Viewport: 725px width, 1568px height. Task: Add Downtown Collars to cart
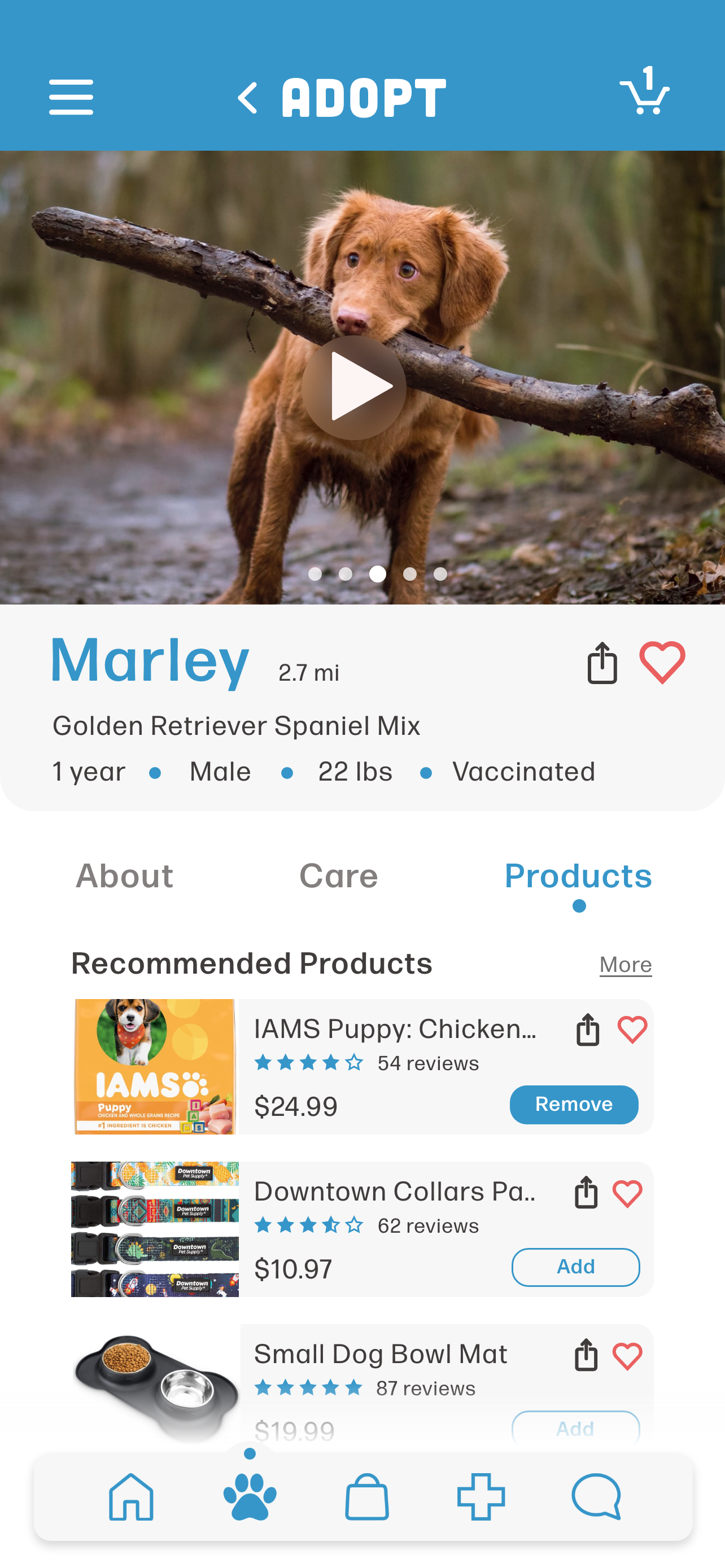[575, 1267]
